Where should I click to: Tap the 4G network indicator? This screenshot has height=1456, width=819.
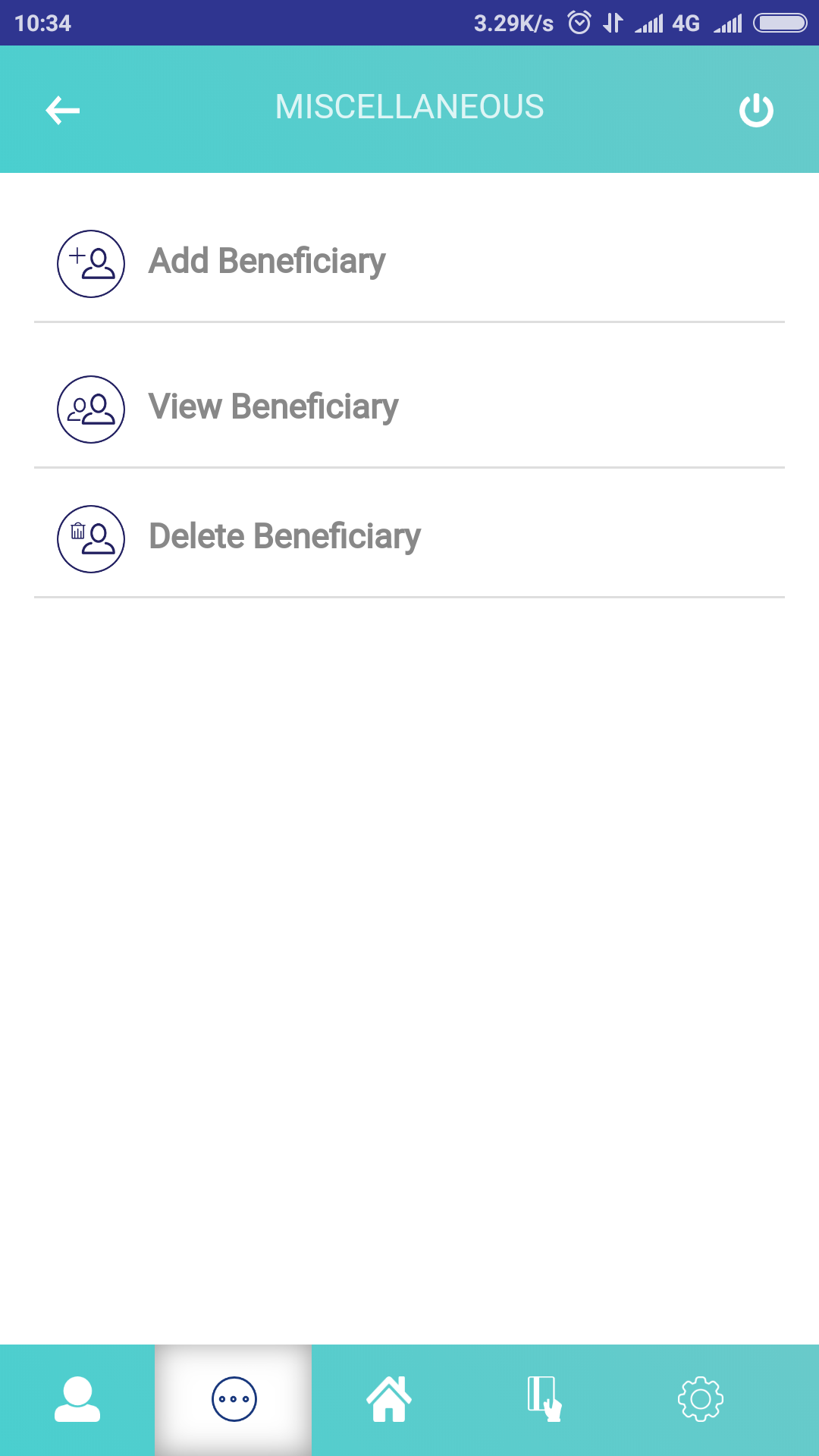(x=683, y=23)
